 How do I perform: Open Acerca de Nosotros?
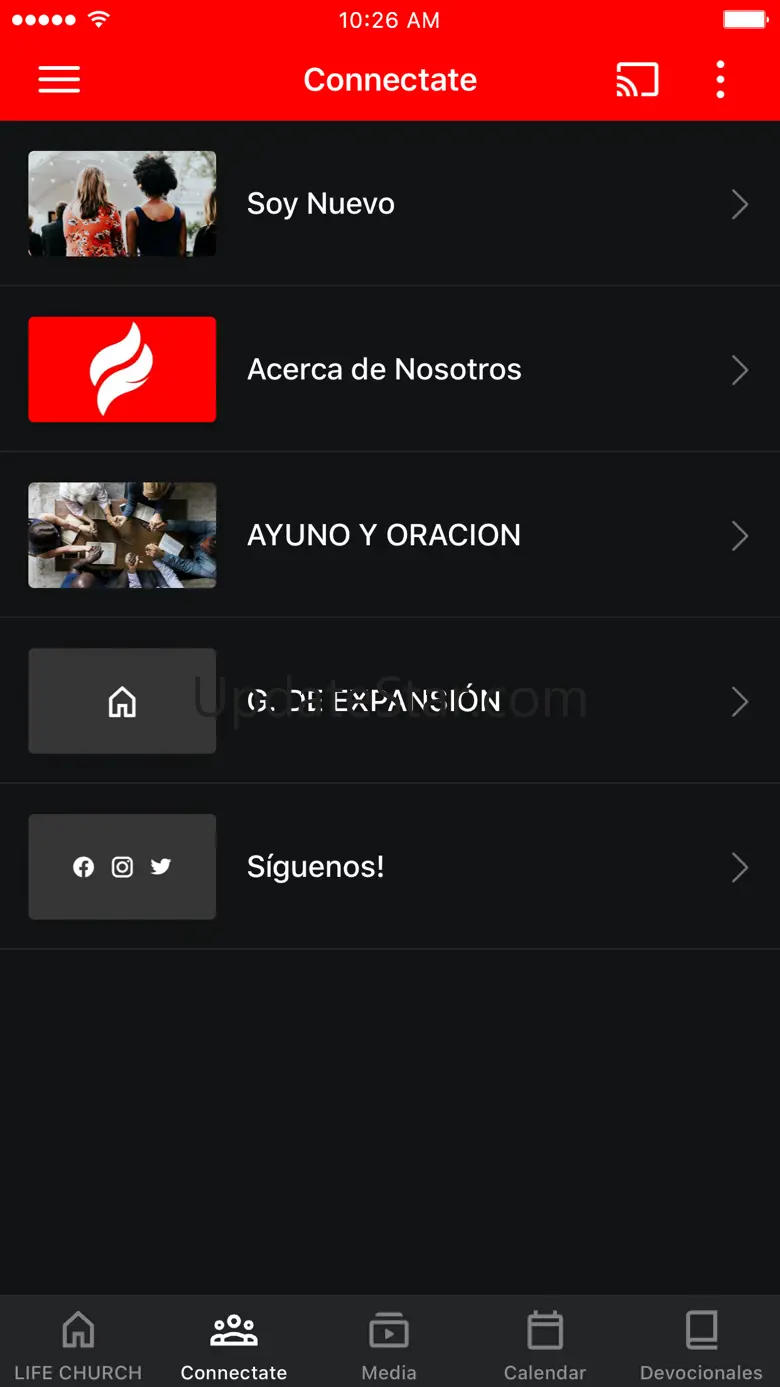(390, 370)
